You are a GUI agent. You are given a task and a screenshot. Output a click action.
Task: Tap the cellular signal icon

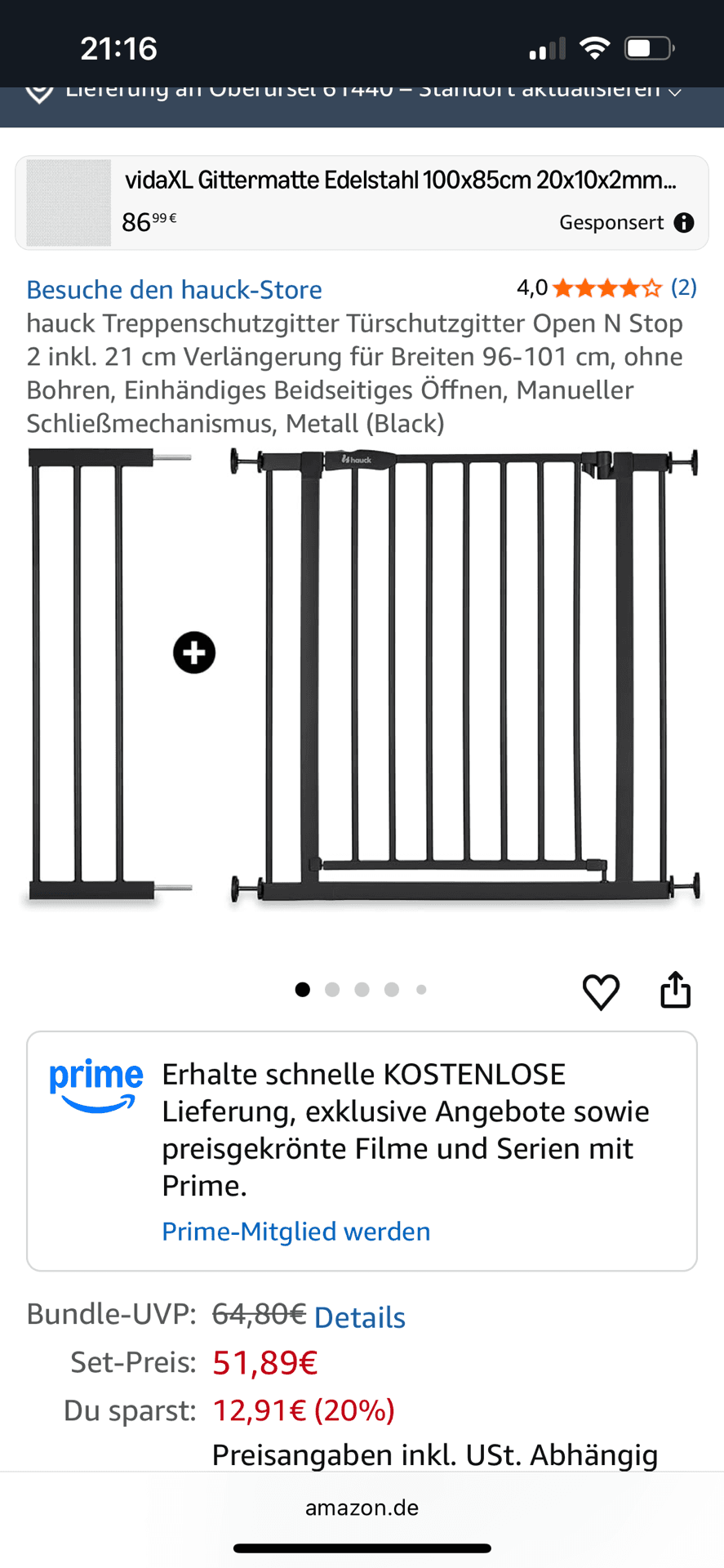coord(545,47)
